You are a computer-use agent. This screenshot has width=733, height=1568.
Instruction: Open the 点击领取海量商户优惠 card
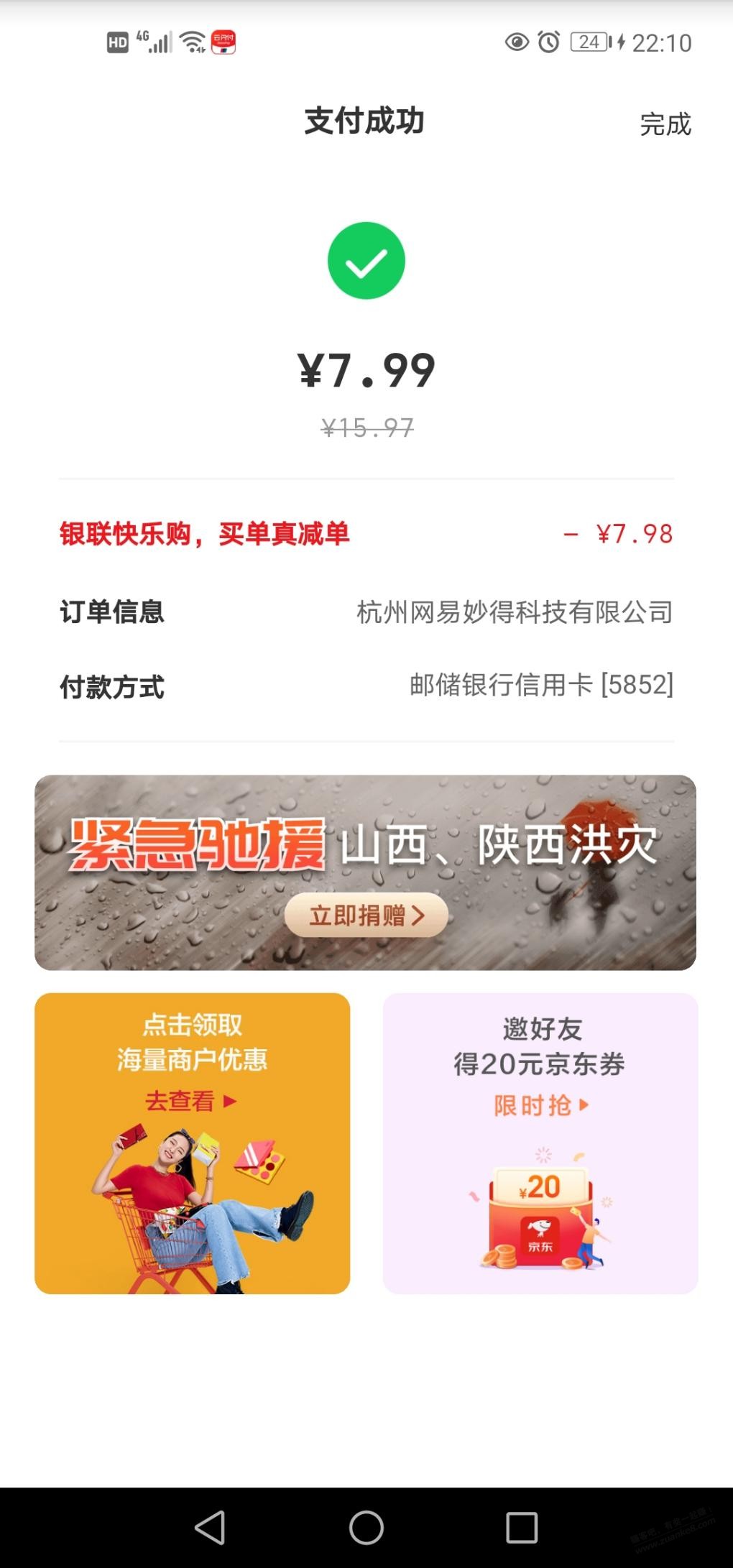click(192, 1143)
